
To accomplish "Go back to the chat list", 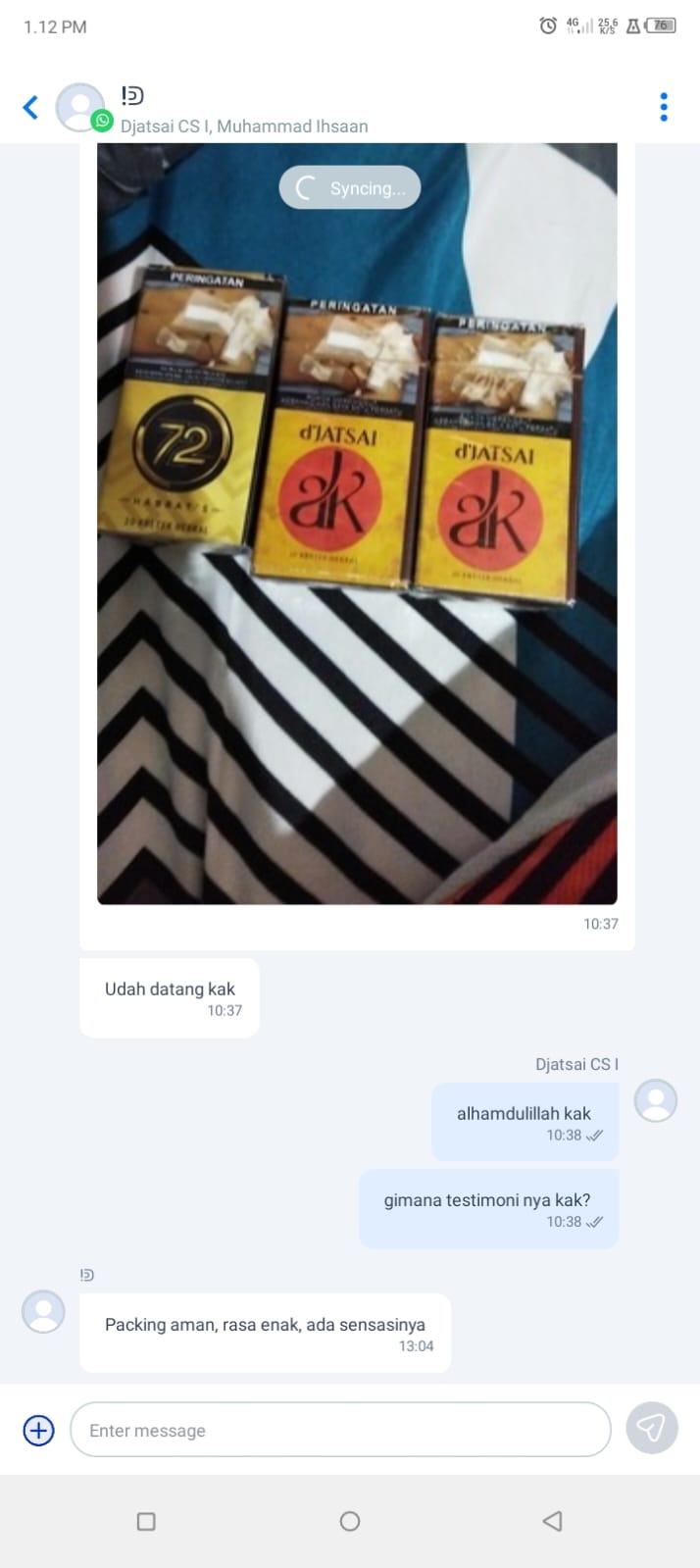I will point(31,107).
